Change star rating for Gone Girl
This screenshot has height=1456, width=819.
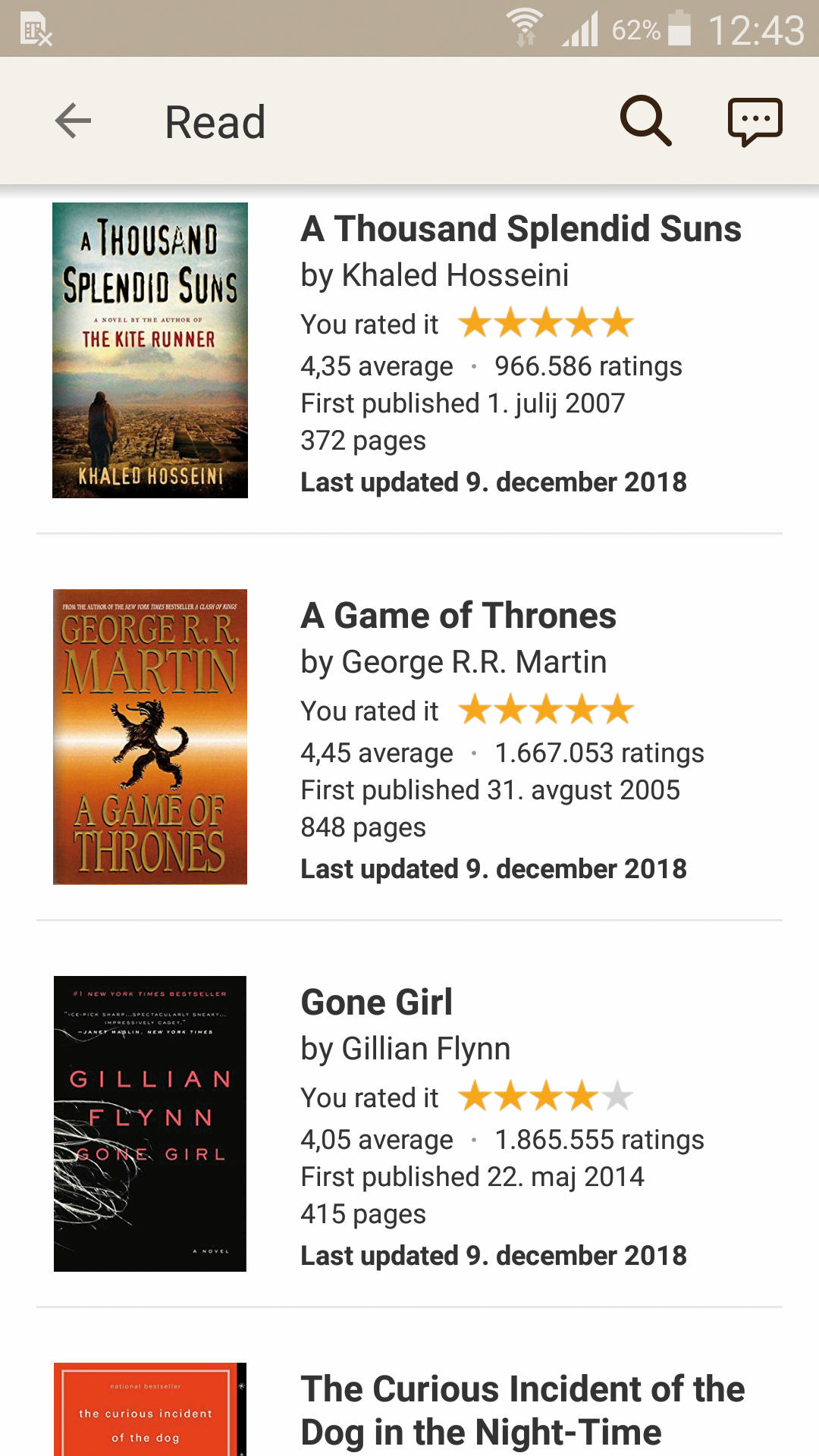(546, 1097)
